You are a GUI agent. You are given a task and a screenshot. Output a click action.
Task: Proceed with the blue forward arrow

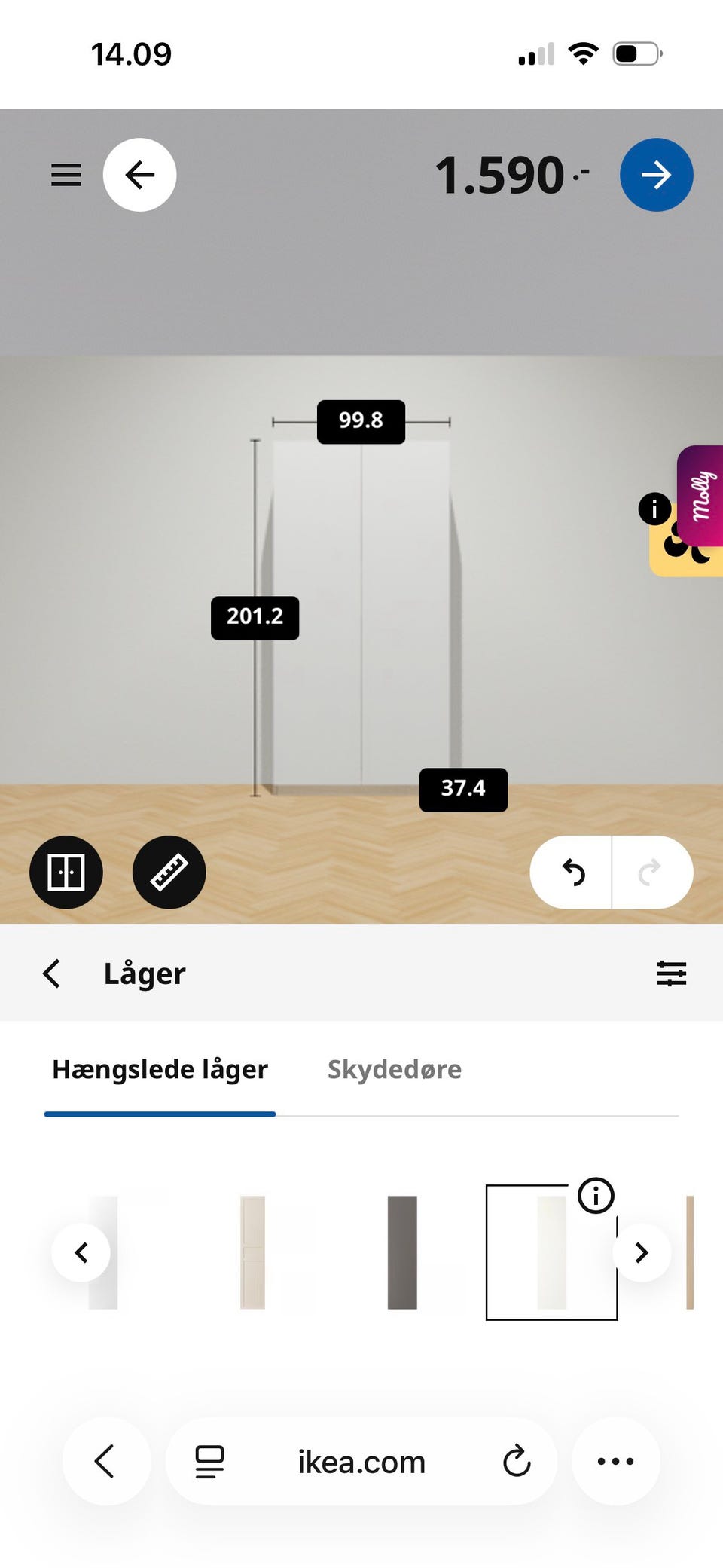coord(657,175)
